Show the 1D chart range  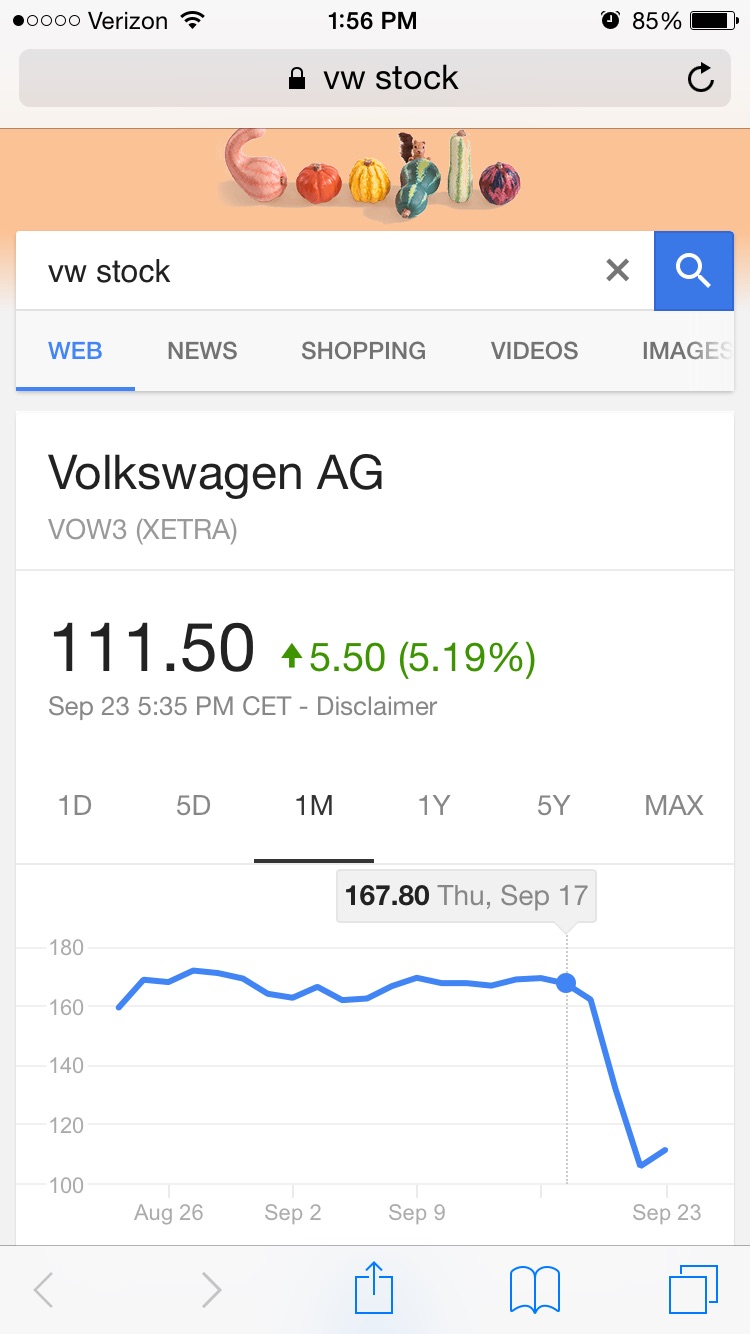click(75, 806)
